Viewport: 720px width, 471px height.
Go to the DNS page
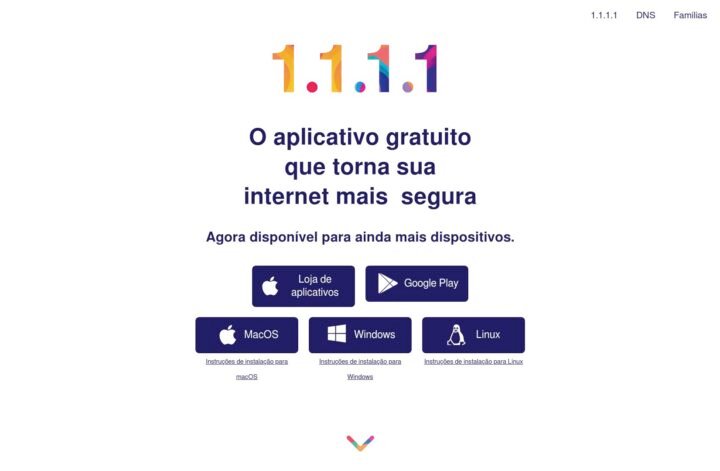point(645,15)
